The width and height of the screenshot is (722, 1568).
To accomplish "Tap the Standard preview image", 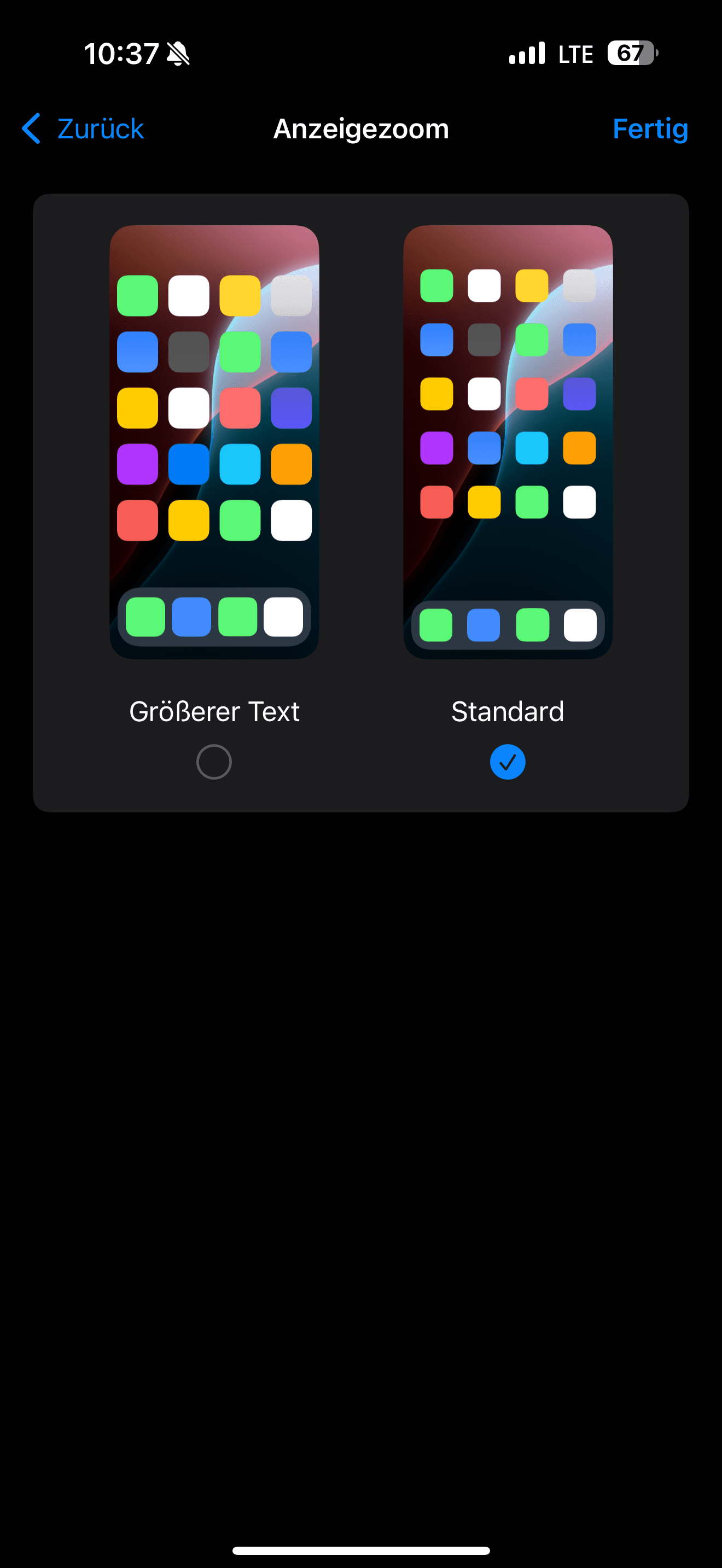I will click(507, 442).
